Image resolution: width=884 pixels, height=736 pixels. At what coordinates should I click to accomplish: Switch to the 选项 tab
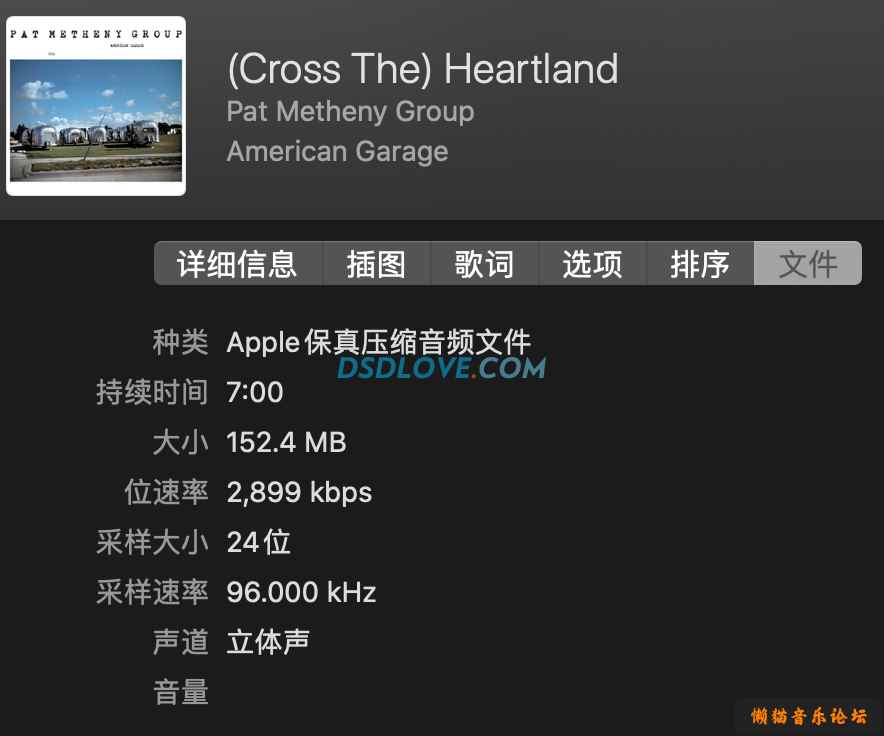[x=592, y=264]
